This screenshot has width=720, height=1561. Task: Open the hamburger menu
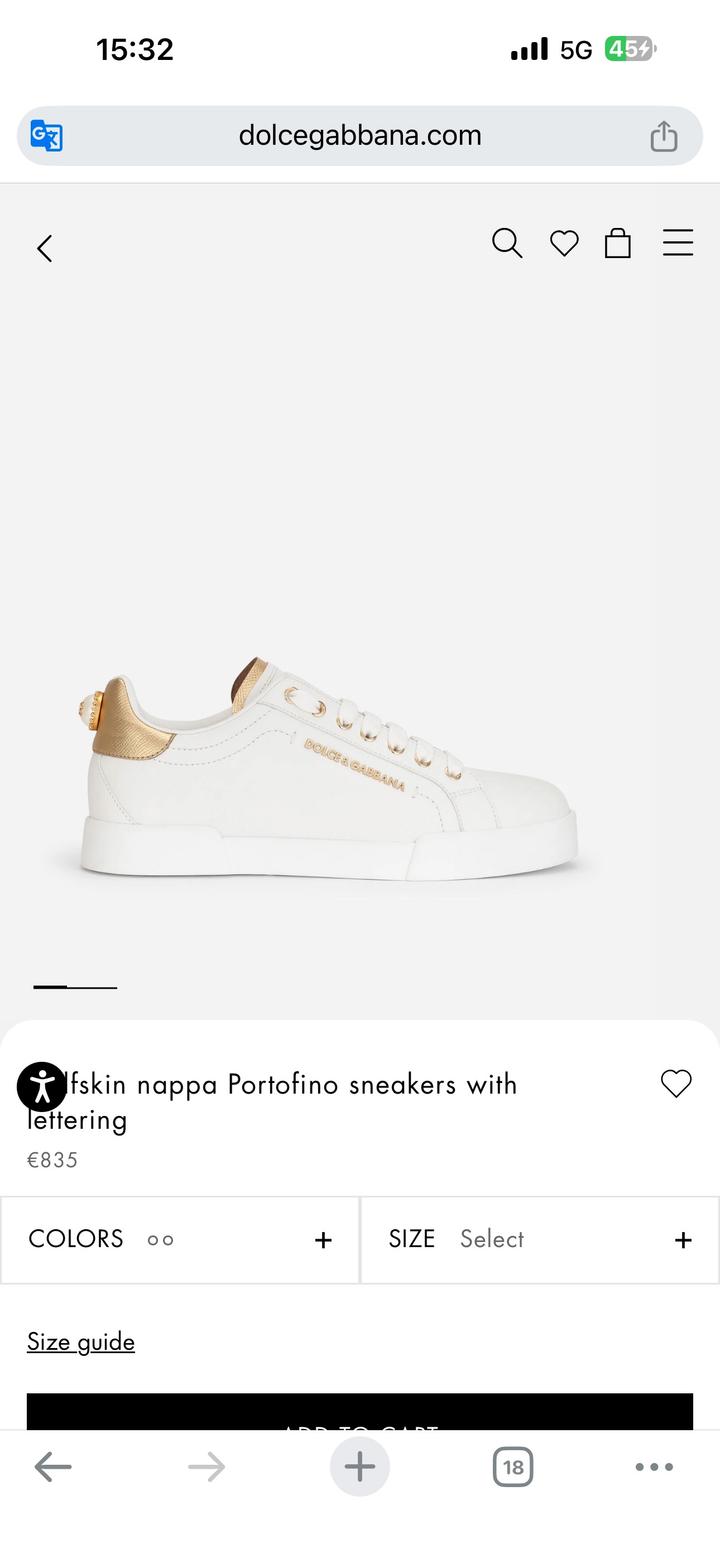(x=678, y=243)
